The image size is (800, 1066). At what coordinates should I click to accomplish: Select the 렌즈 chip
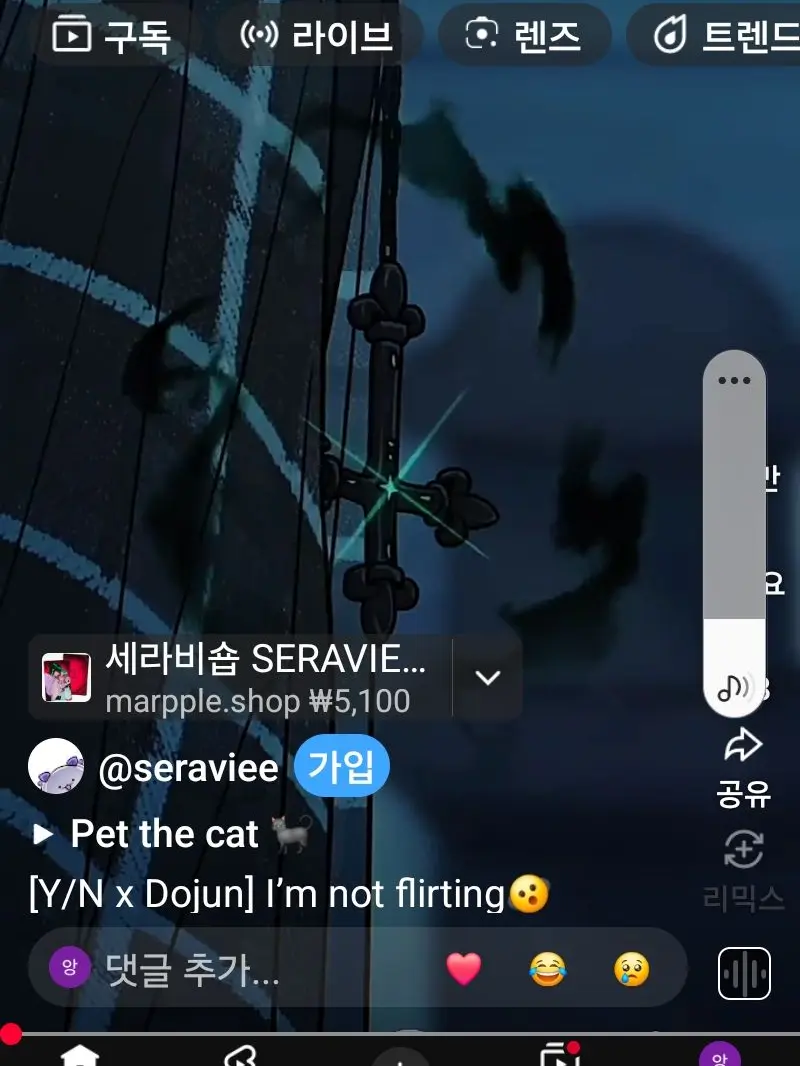pos(524,36)
